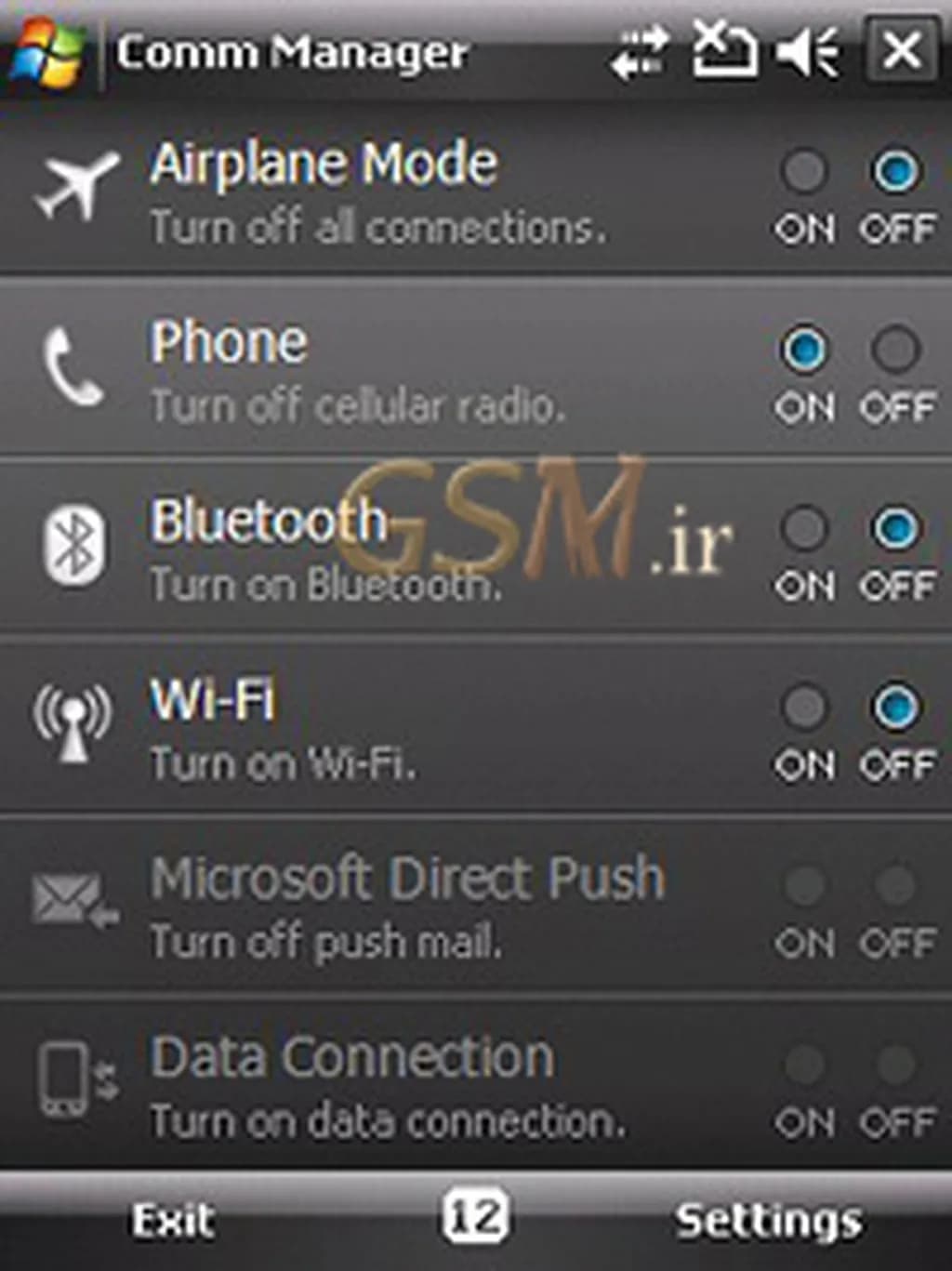Open the keyboard input selector
The image size is (952, 1271).
tap(475, 1216)
